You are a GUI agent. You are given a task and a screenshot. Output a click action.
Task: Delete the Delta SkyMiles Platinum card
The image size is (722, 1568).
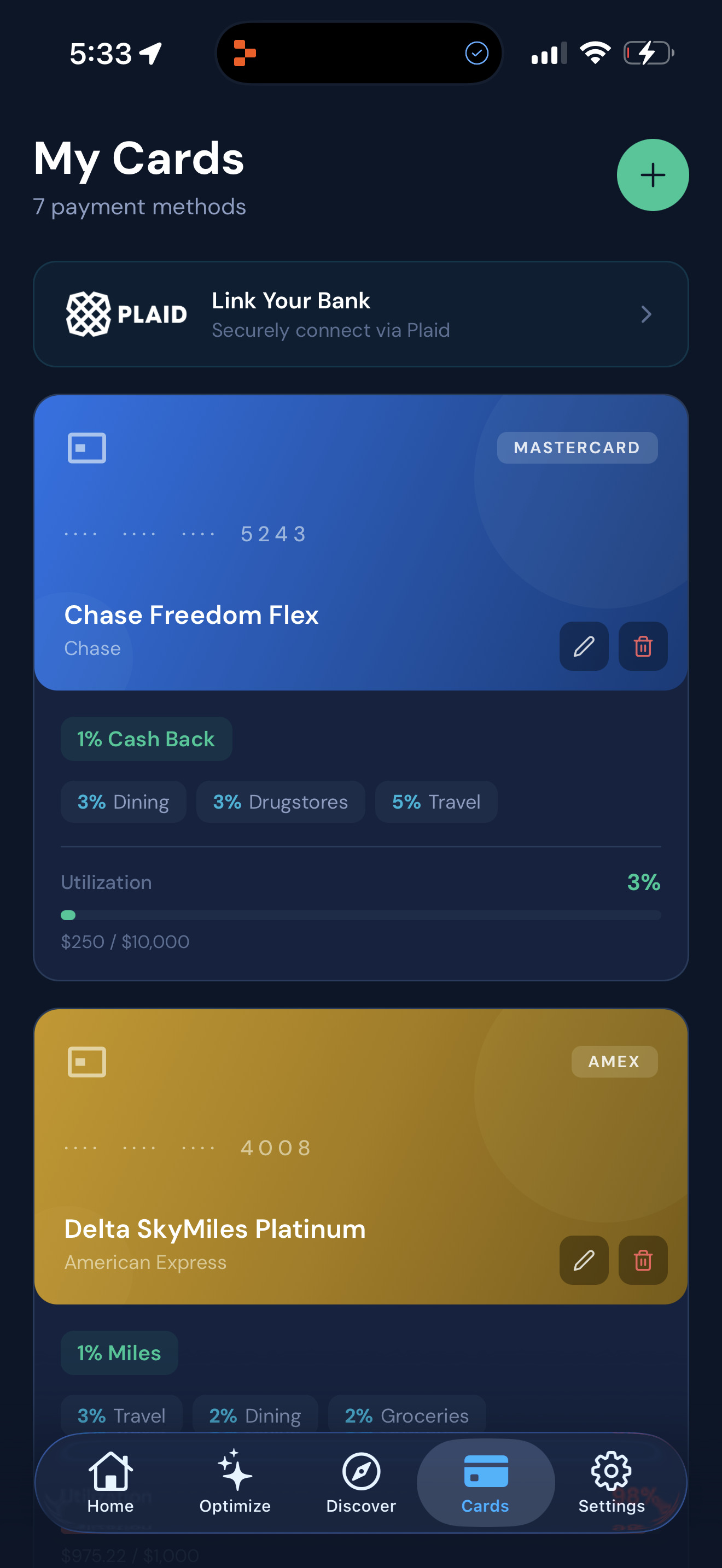click(642, 1260)
